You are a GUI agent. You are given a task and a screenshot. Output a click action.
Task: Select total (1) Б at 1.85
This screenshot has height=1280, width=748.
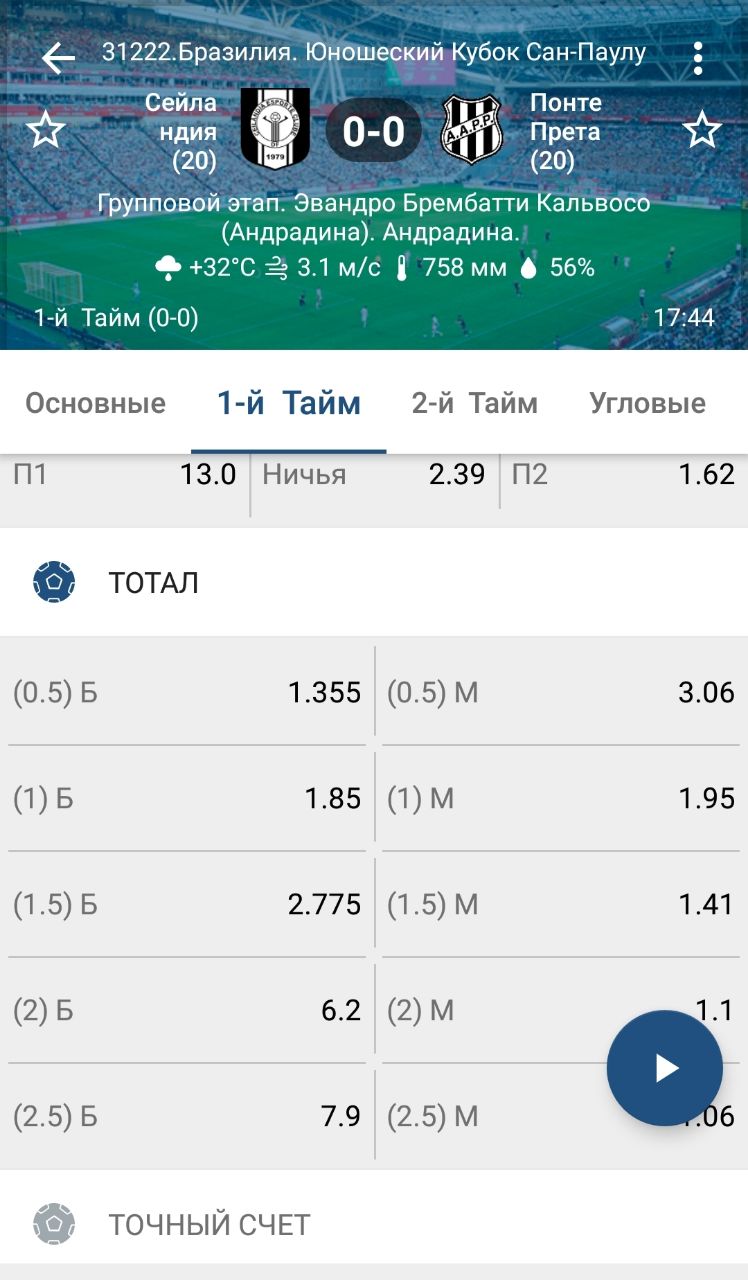coord(187,798)
